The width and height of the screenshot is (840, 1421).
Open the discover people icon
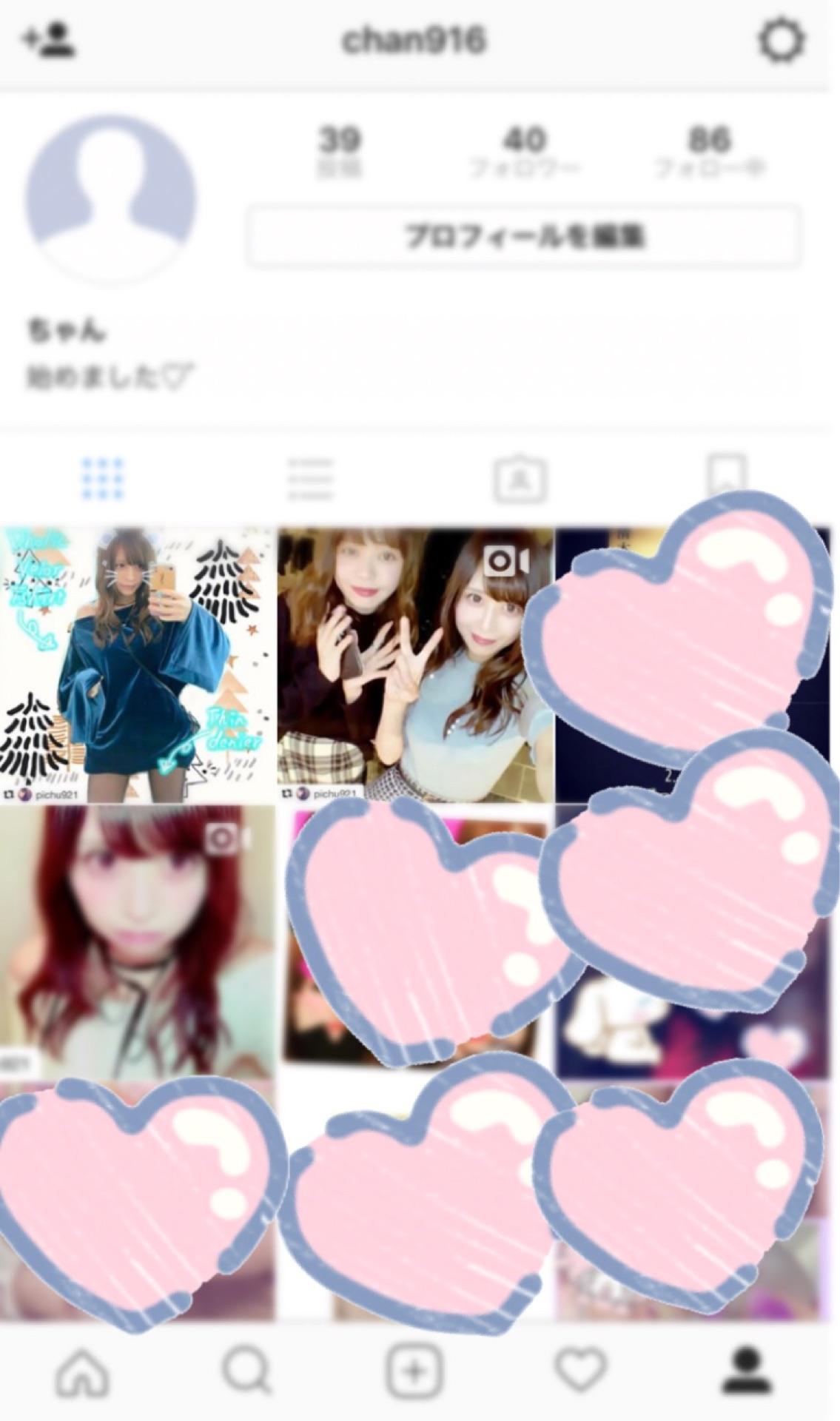click(49, 41)
